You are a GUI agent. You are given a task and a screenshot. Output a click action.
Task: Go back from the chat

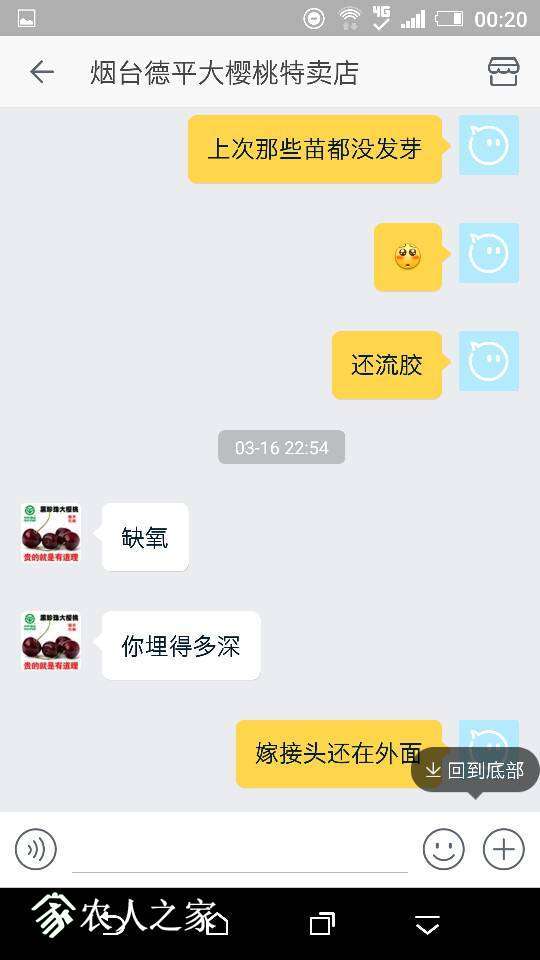pos(42,72)
